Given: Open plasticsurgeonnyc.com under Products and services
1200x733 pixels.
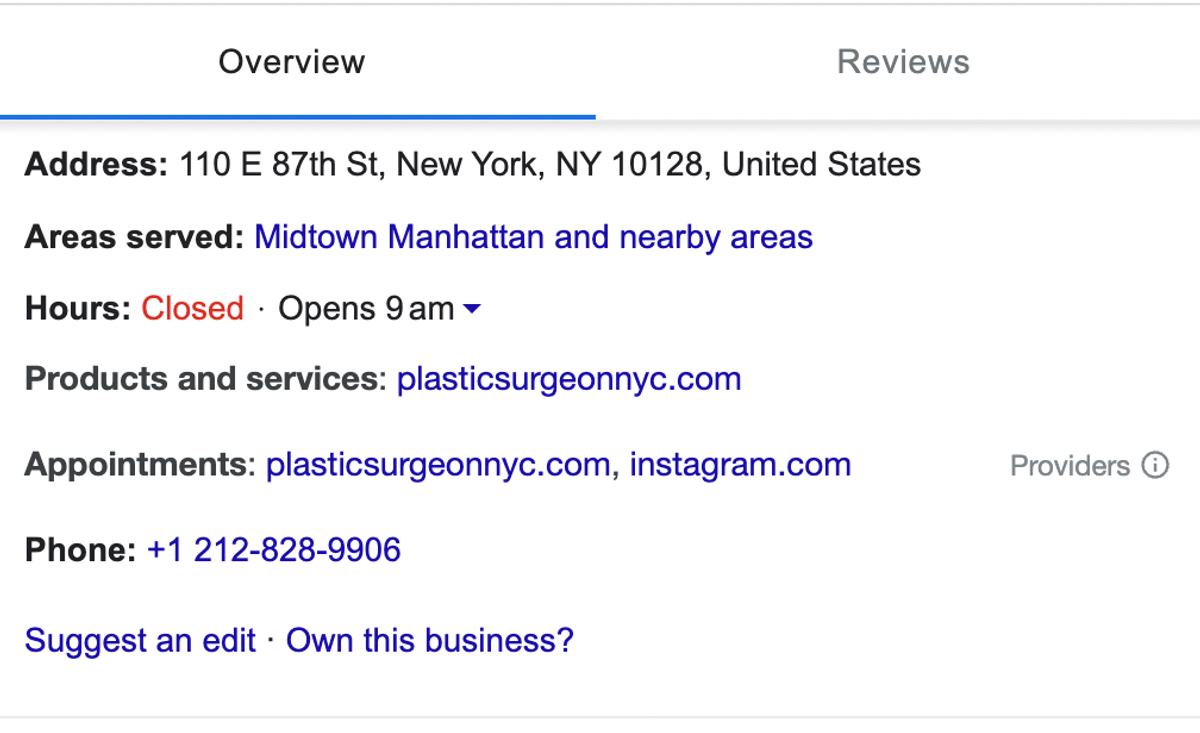Looking at the screenshot, I should coord(568,380).
